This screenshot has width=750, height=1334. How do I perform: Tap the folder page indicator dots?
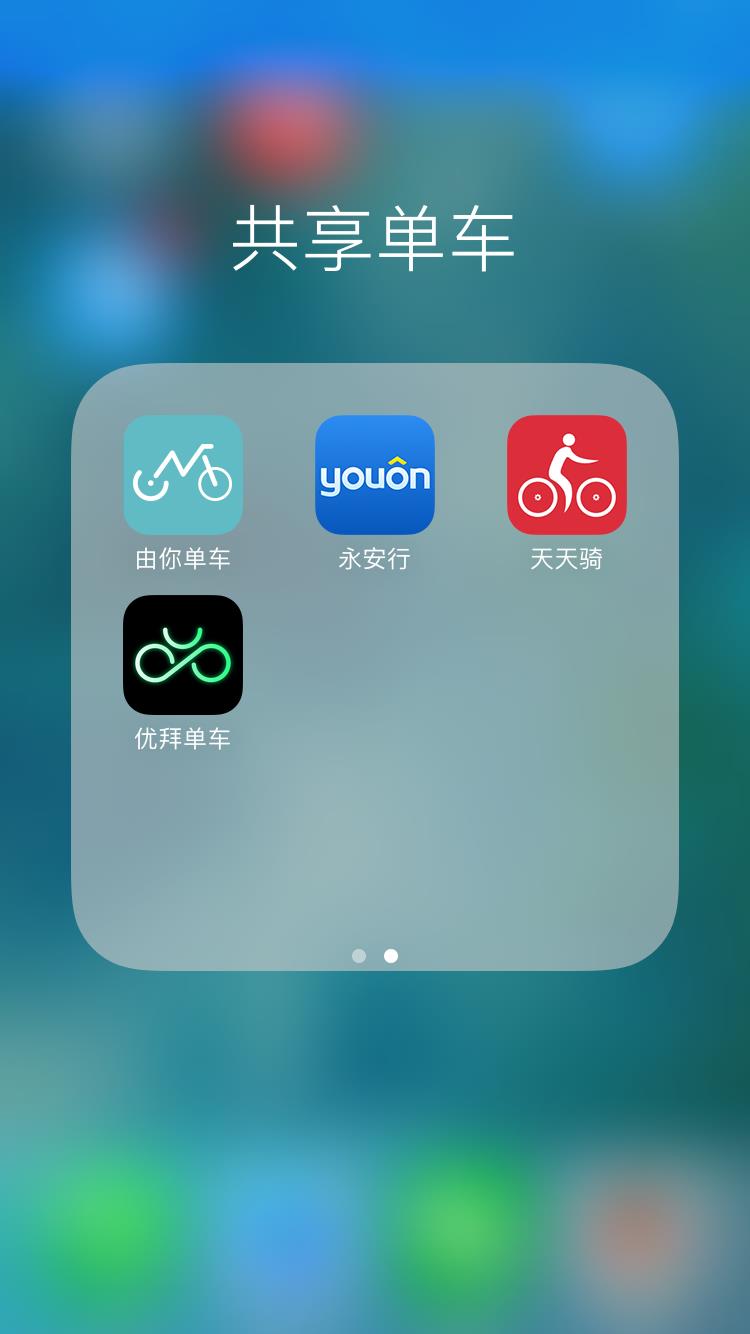click(x=375, y=956)
